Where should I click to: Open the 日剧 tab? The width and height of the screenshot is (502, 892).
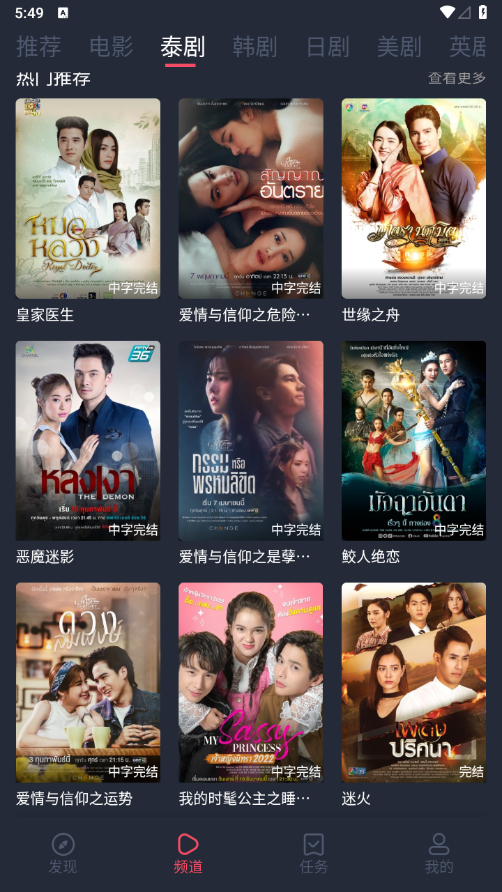click(327, 47)
